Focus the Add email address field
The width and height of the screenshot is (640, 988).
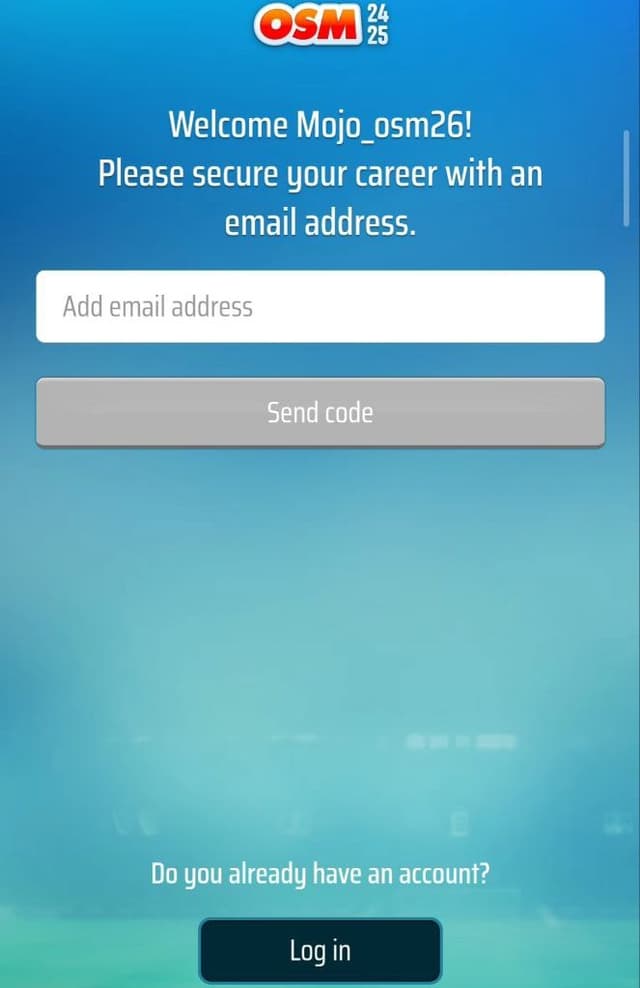(x=320, y=306)
